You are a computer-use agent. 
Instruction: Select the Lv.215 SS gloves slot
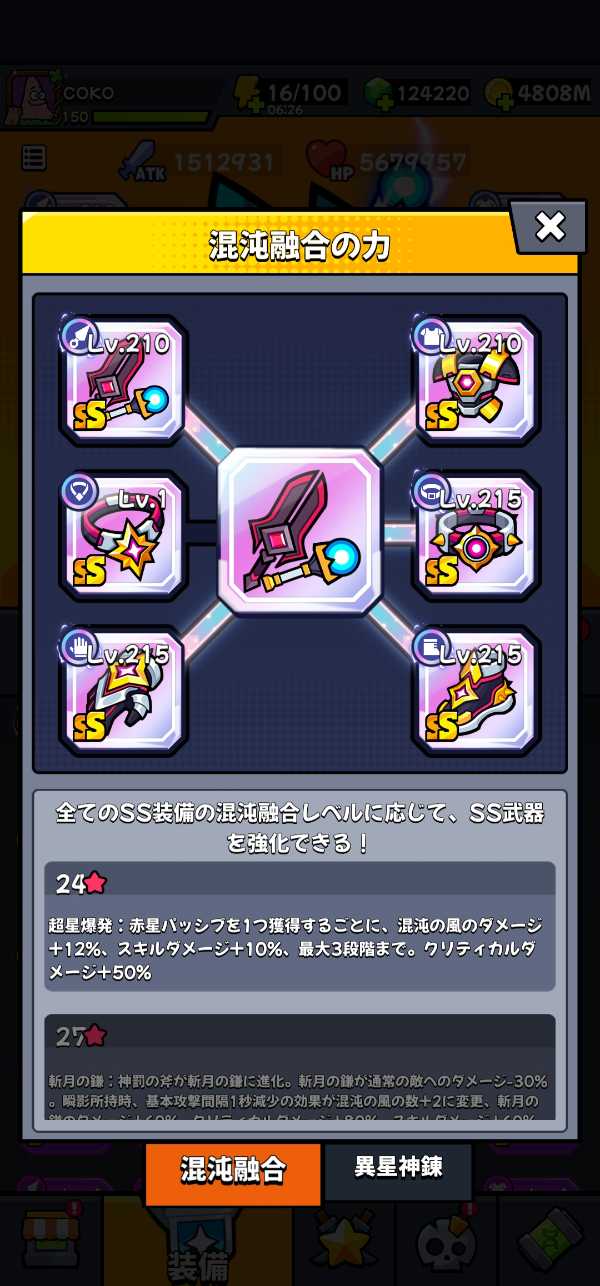124,690
